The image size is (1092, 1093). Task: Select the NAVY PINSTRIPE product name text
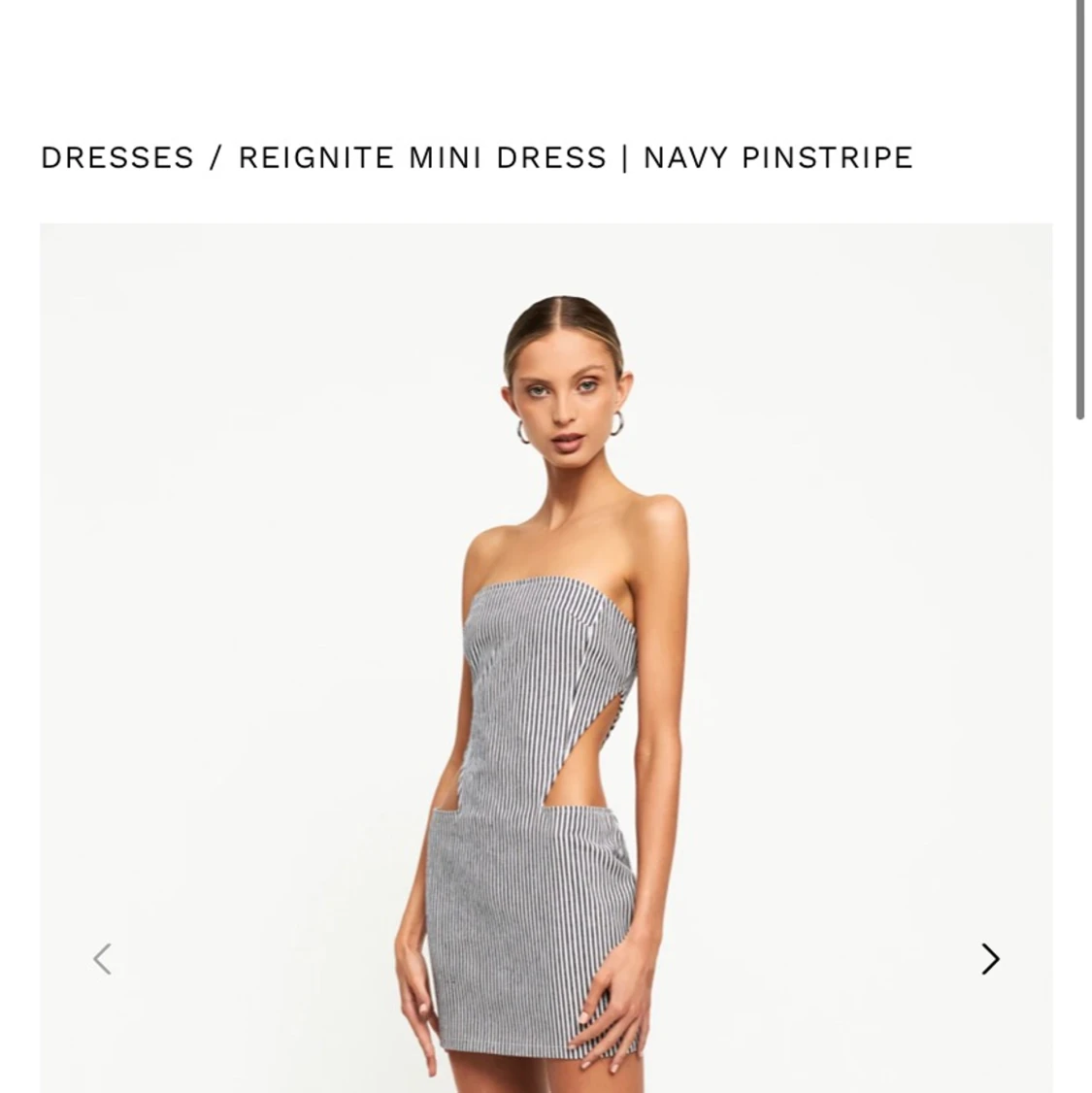(x=777, y=157)
